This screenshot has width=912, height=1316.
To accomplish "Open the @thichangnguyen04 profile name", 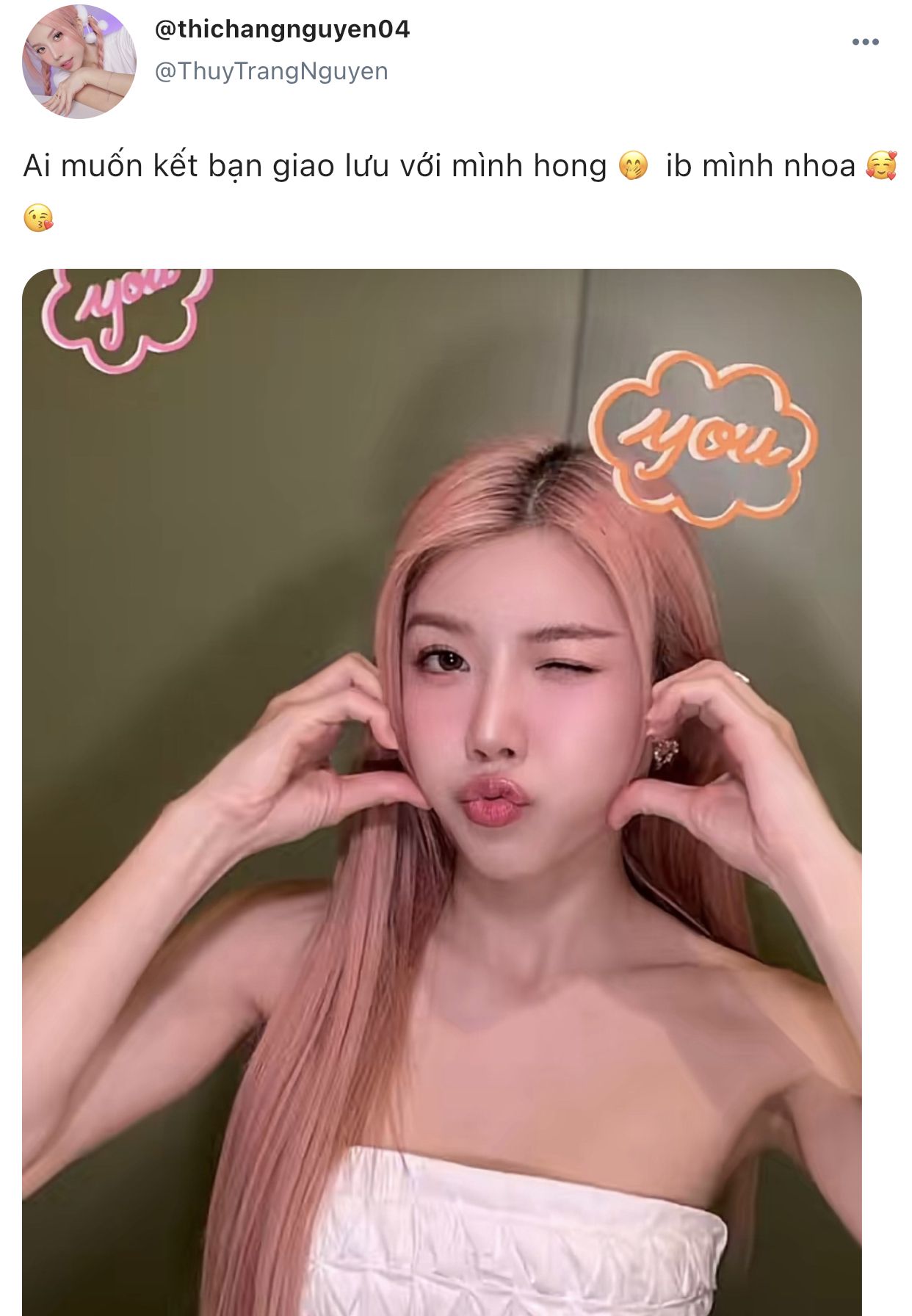I will coord(282,29).
